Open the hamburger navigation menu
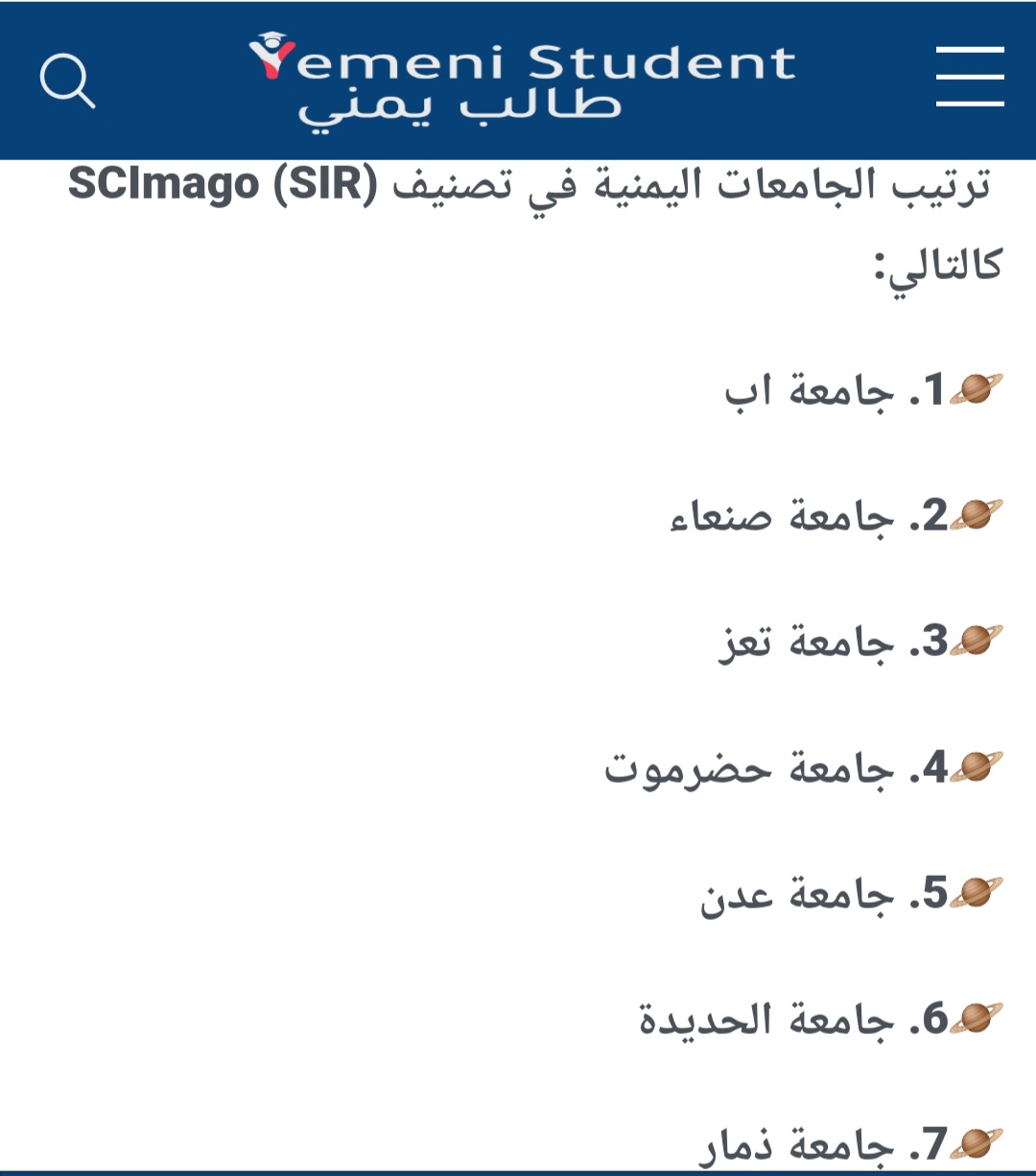The width and height of the screenshot is (1036, 1176). pos(970,77)
